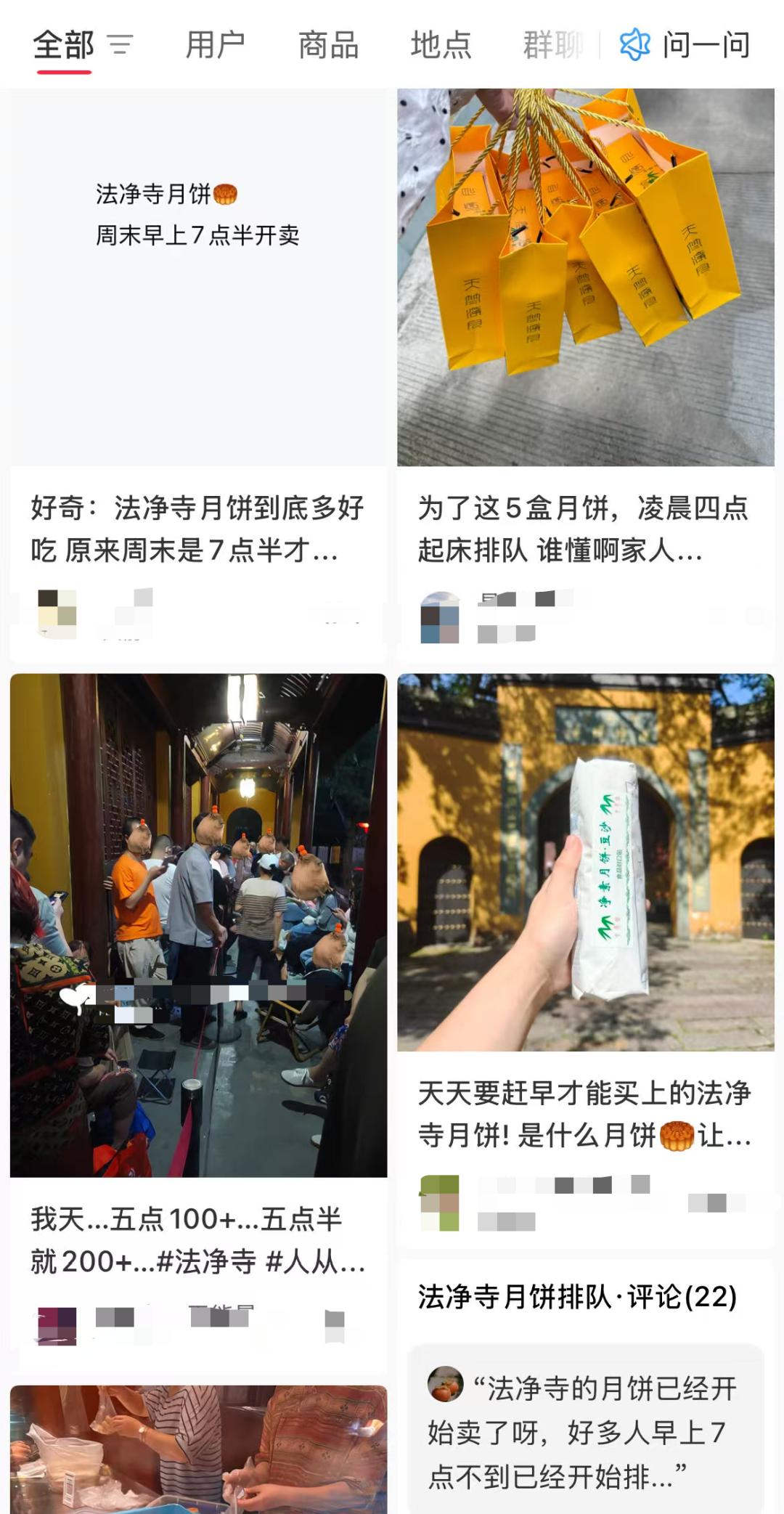Open the post 天天要赶早才能买上的法净寺月饼
This screenshot has width=784, height=1514.
pos(584,1114)
